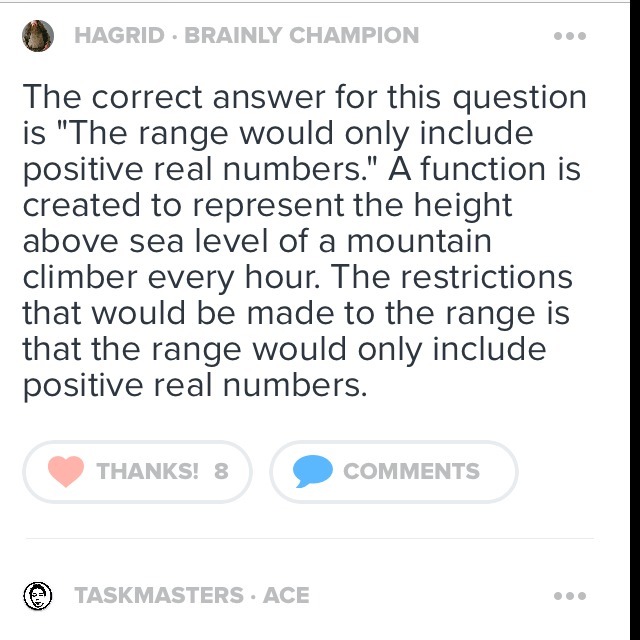Open the Hagrid username link
640x640 pixels.
[119, 36]
